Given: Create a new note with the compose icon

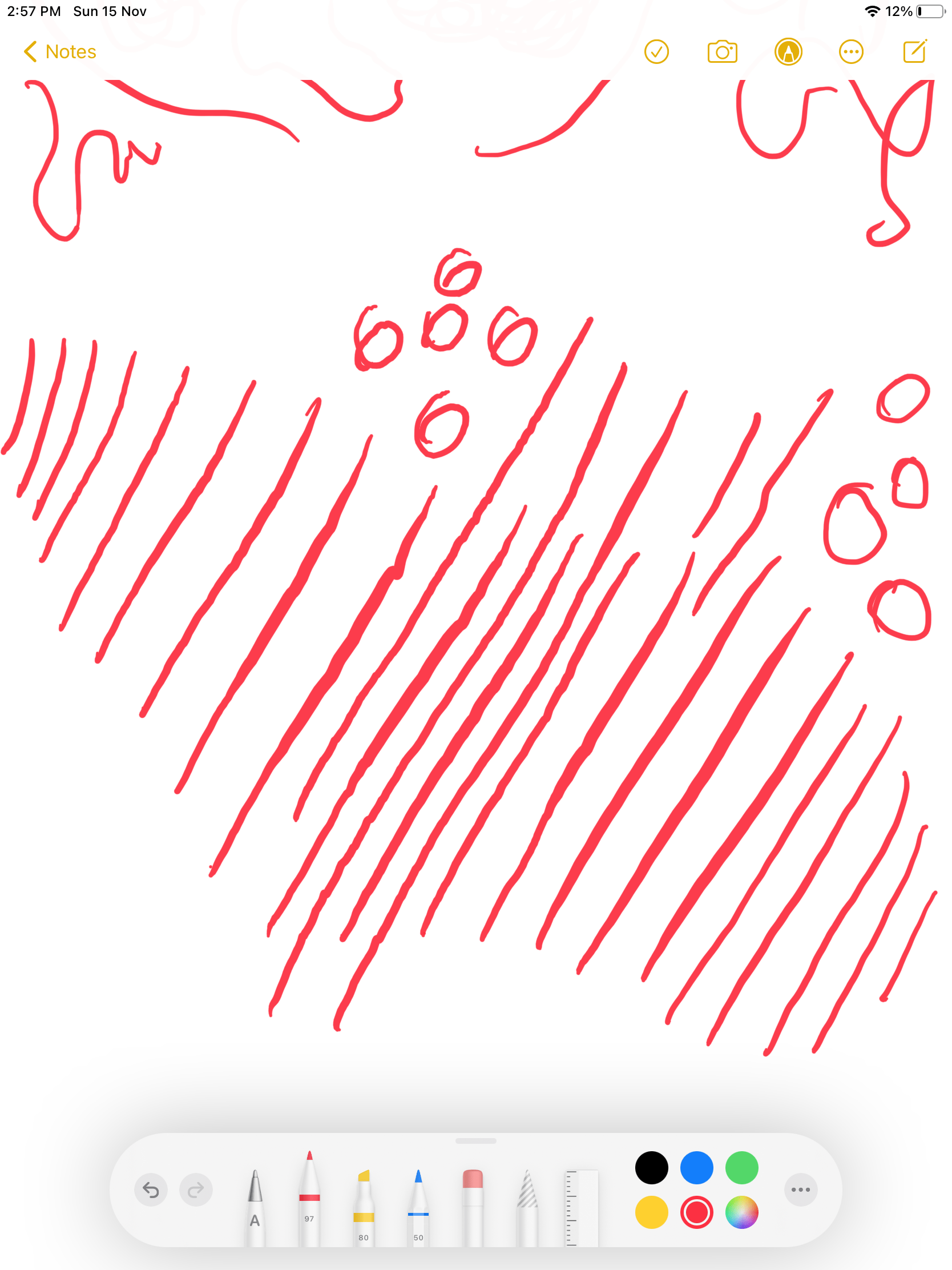Looking at the screenshot, I should (x=914, y=51).
